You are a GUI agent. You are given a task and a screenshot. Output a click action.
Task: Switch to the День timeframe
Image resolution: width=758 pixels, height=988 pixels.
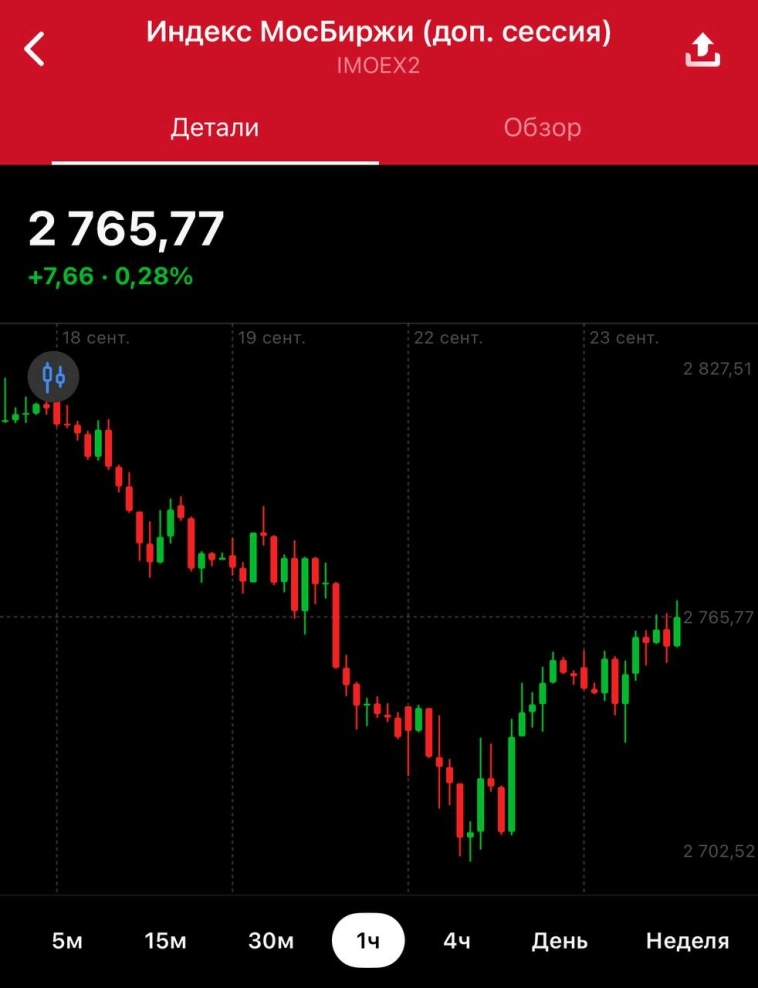tap(559, 941)
